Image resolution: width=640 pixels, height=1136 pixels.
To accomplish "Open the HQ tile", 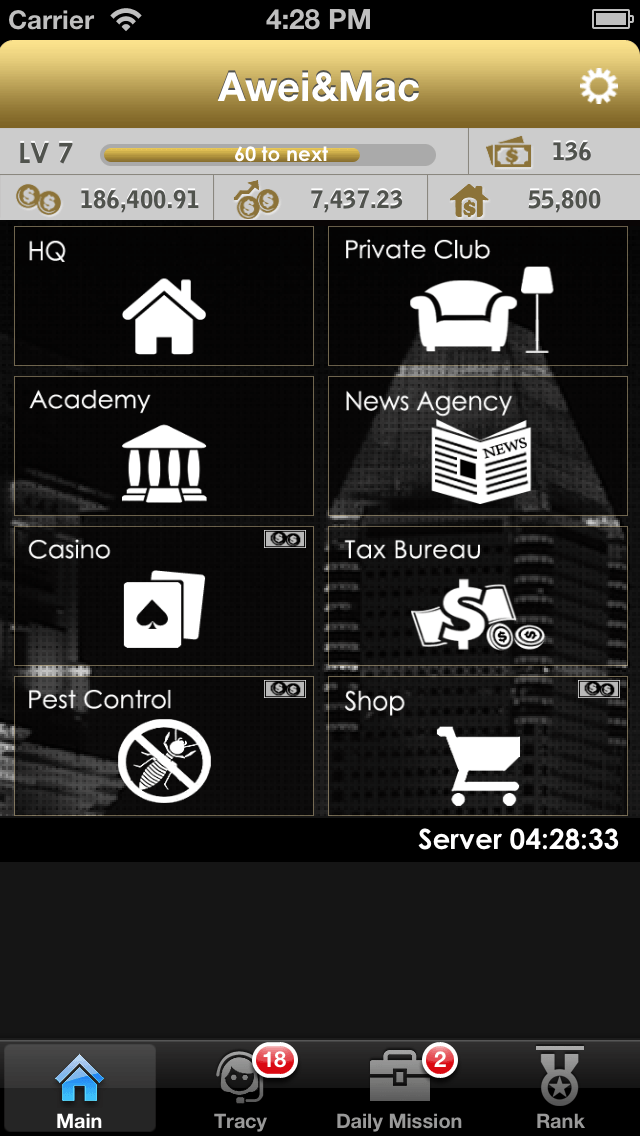I will [164, 296].
